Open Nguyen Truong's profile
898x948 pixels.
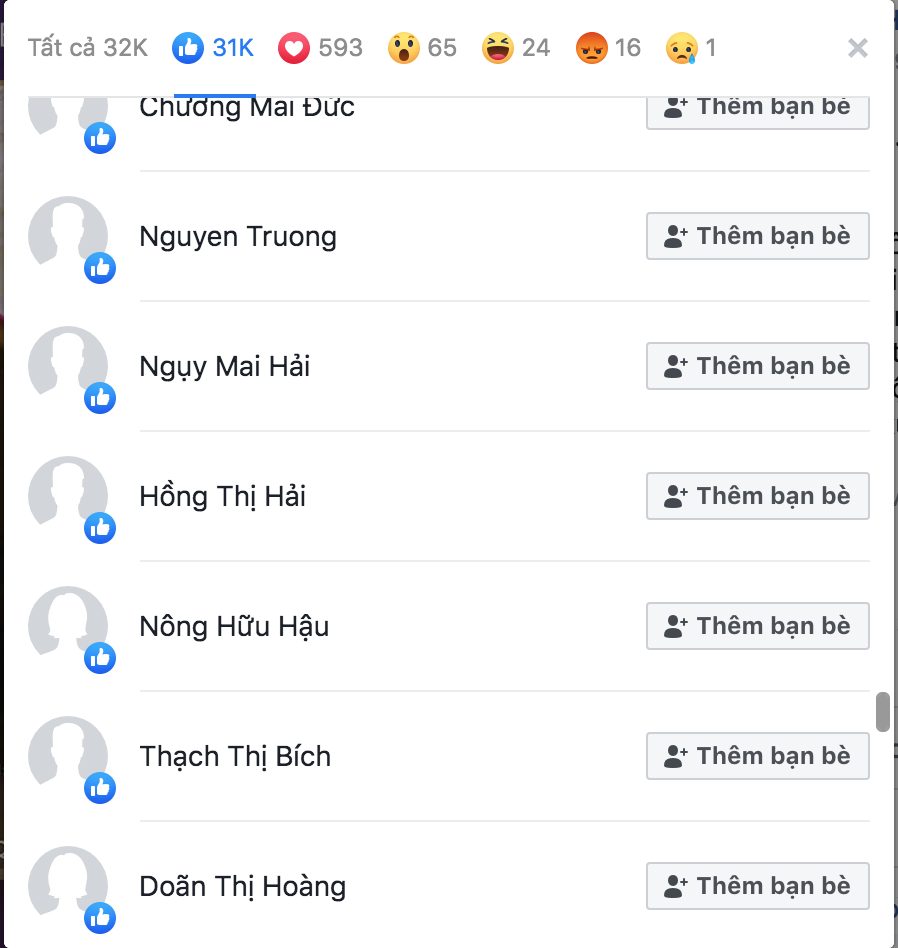pyautogui.click(x=238, y=237)
